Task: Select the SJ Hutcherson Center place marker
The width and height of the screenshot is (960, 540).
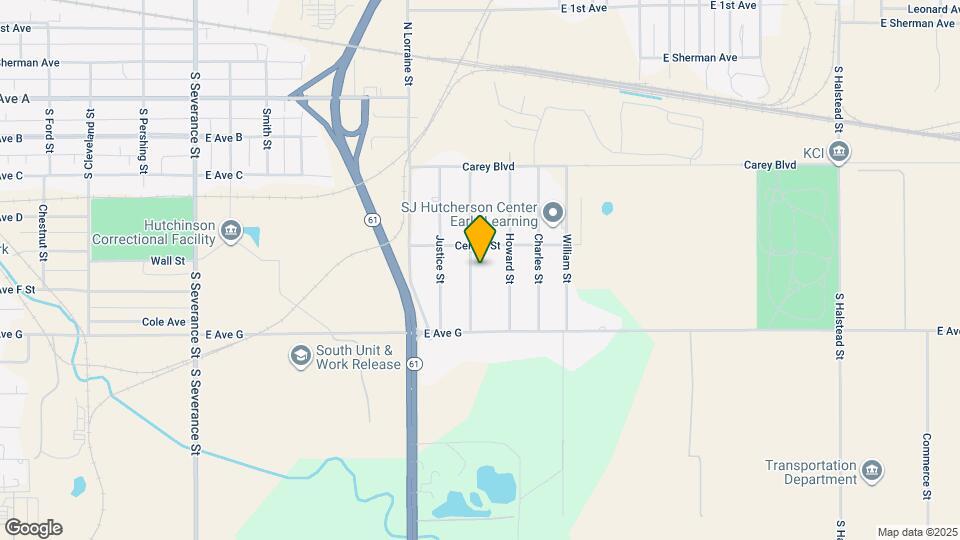Action: click(x=555, y=213)
